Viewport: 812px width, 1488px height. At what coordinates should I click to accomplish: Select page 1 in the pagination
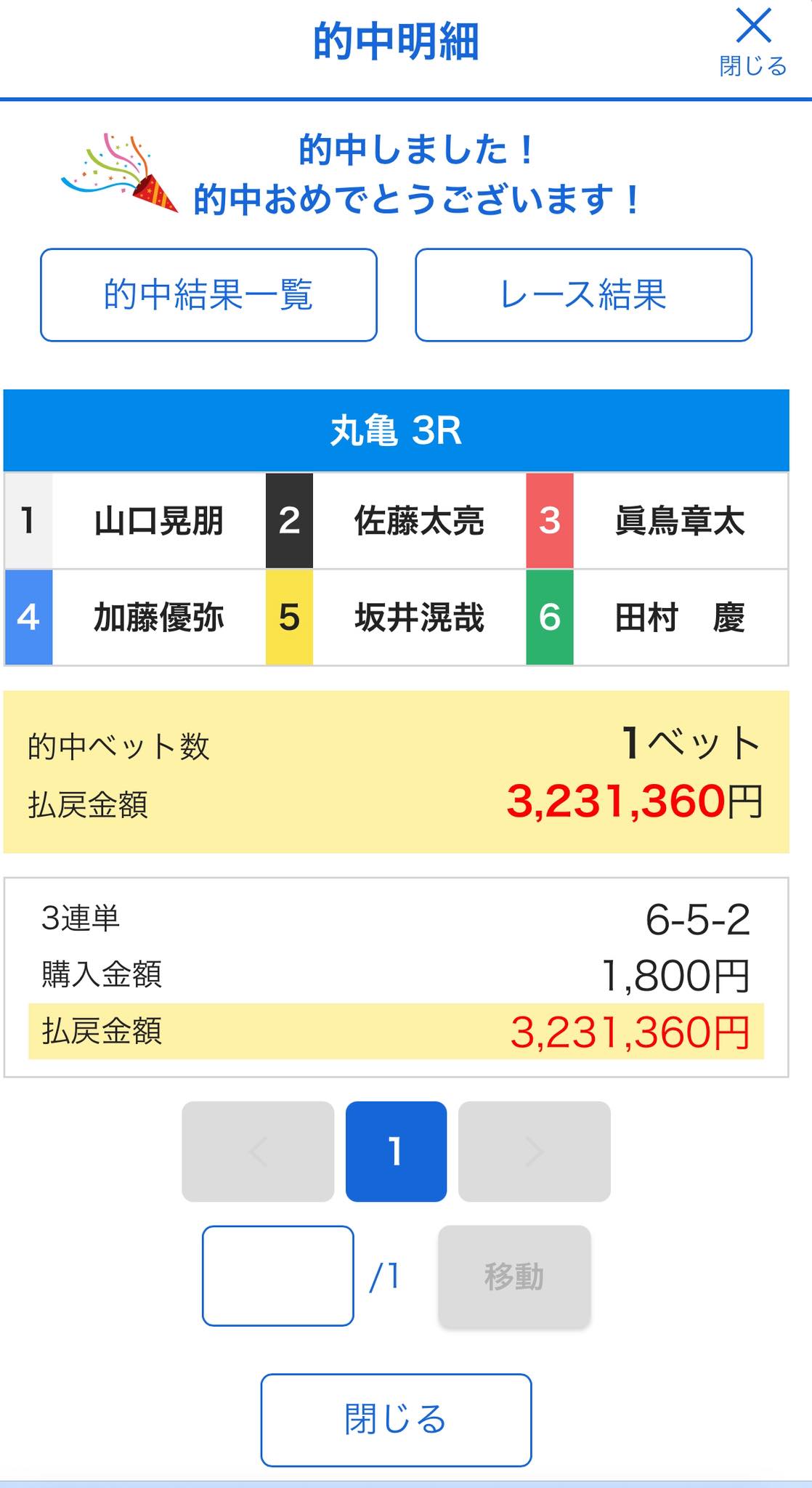[396, 1152]
